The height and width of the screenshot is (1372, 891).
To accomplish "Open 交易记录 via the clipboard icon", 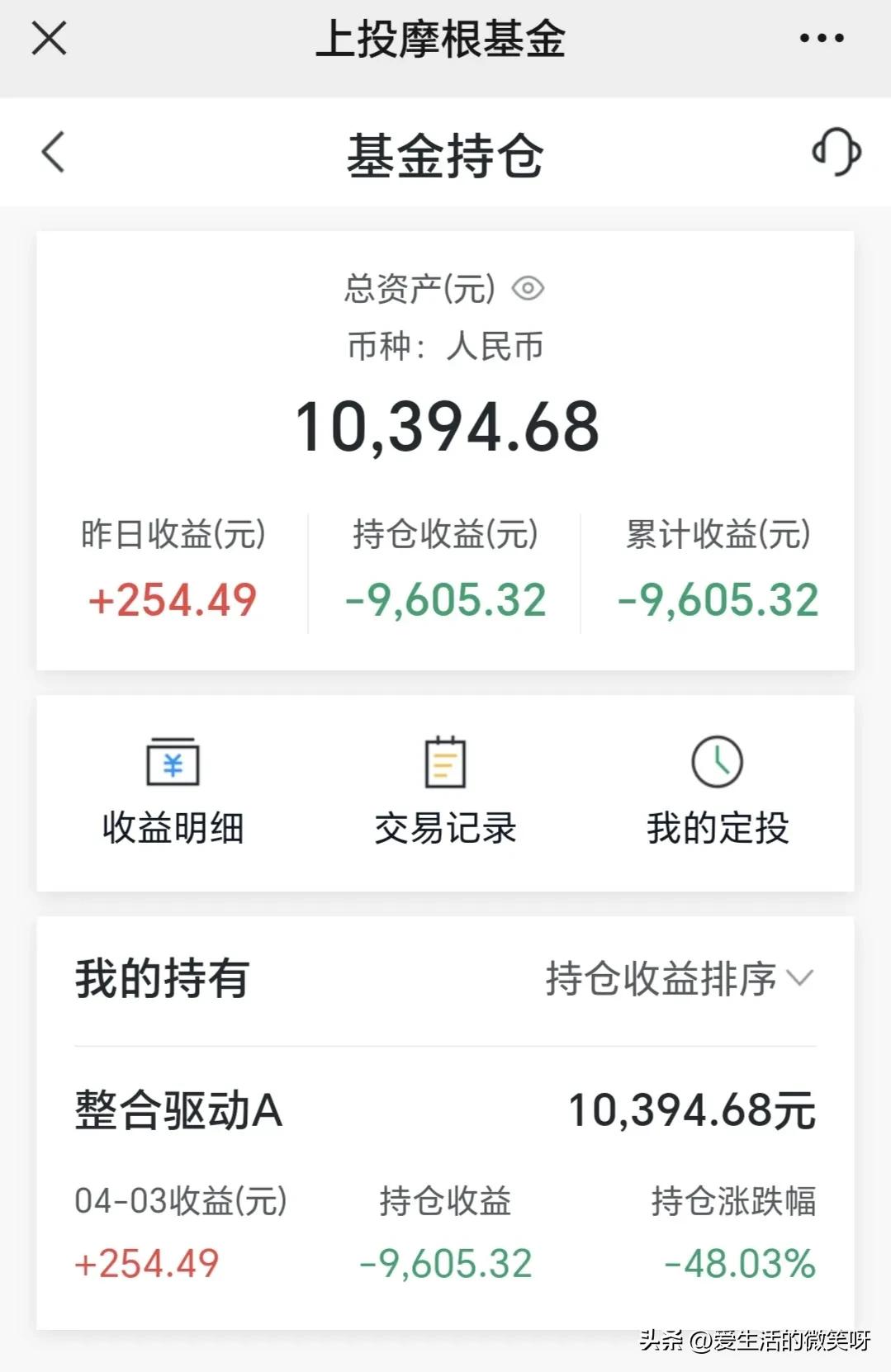I will (x=446, y=788).
